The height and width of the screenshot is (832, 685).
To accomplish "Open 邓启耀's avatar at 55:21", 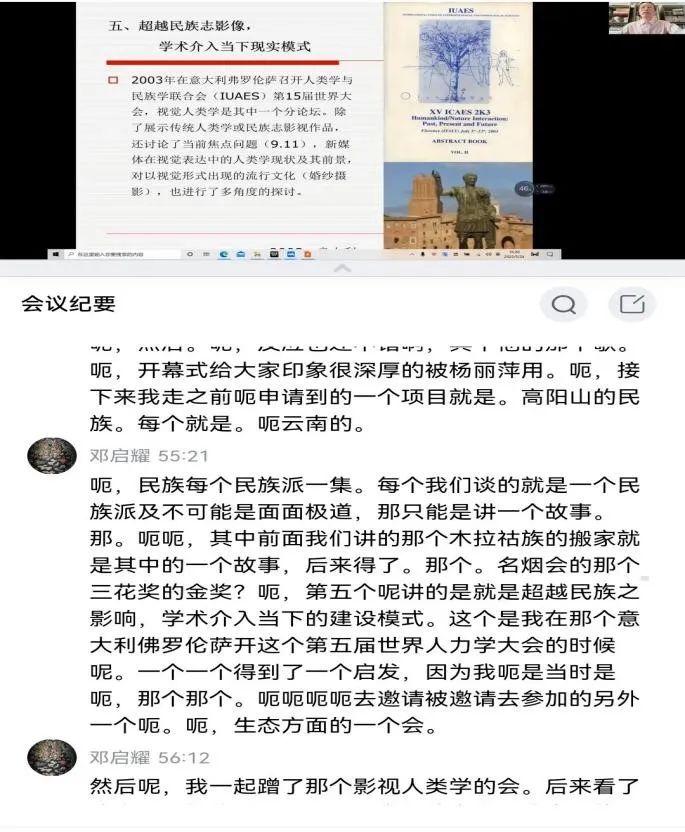I will (51, 455).
